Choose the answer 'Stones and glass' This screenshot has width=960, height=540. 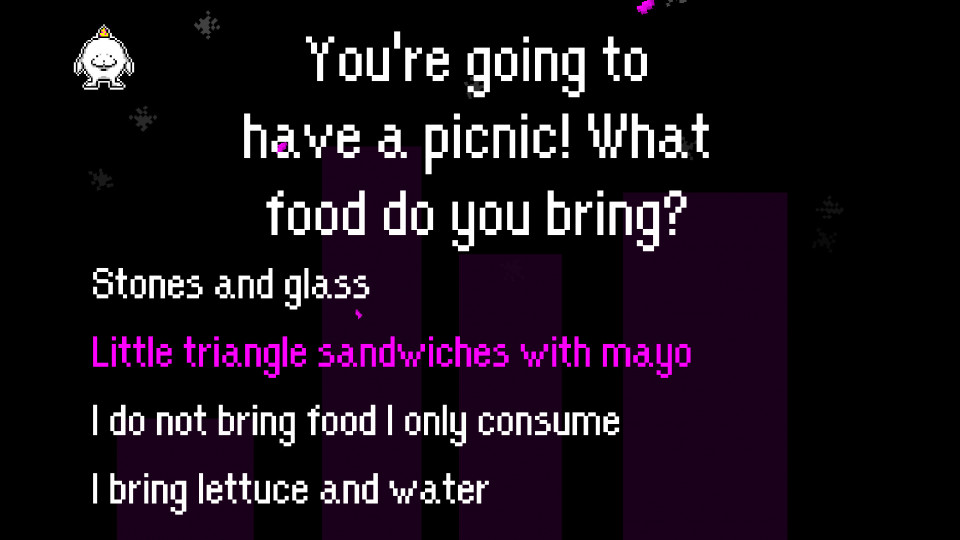pos(230,285)
